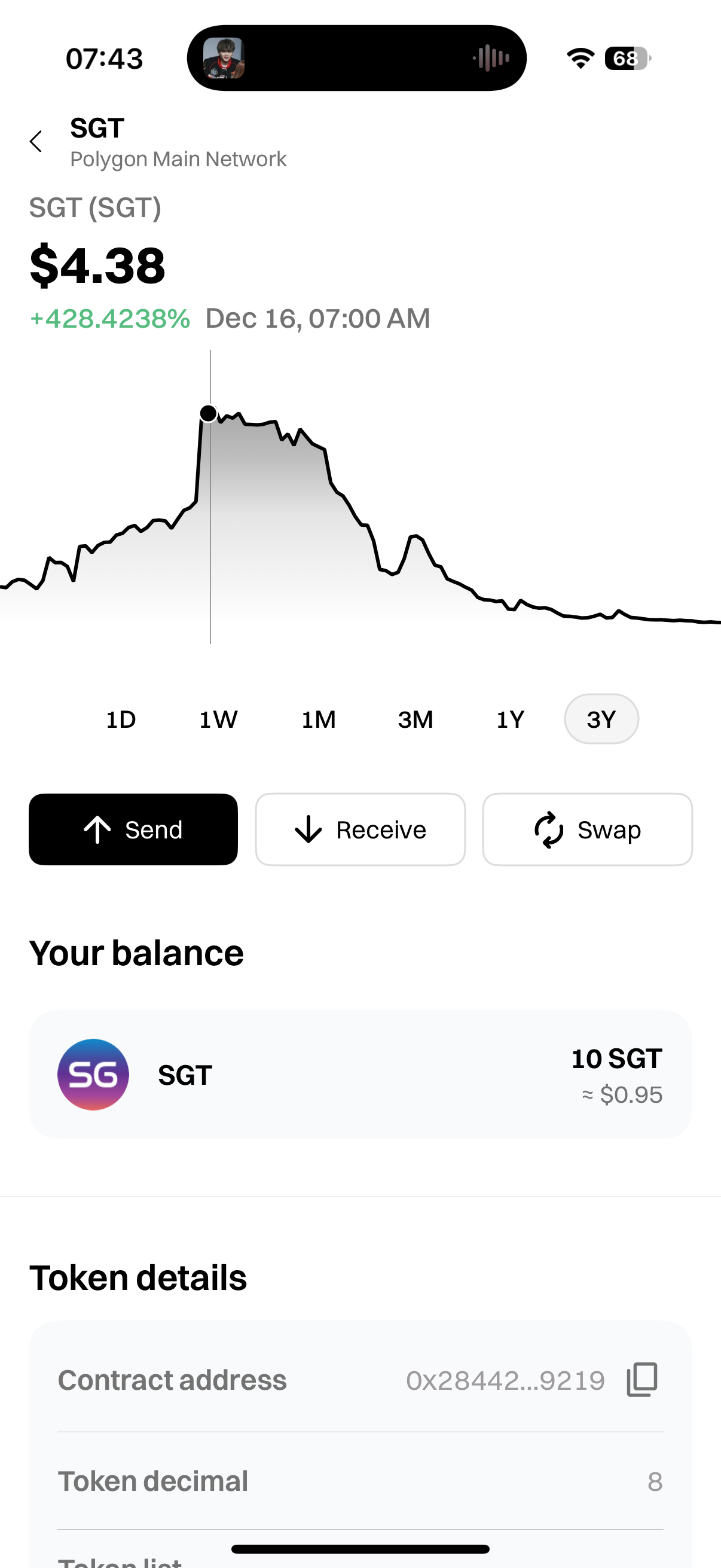Send SGT tokens

(x=133, y=829)
